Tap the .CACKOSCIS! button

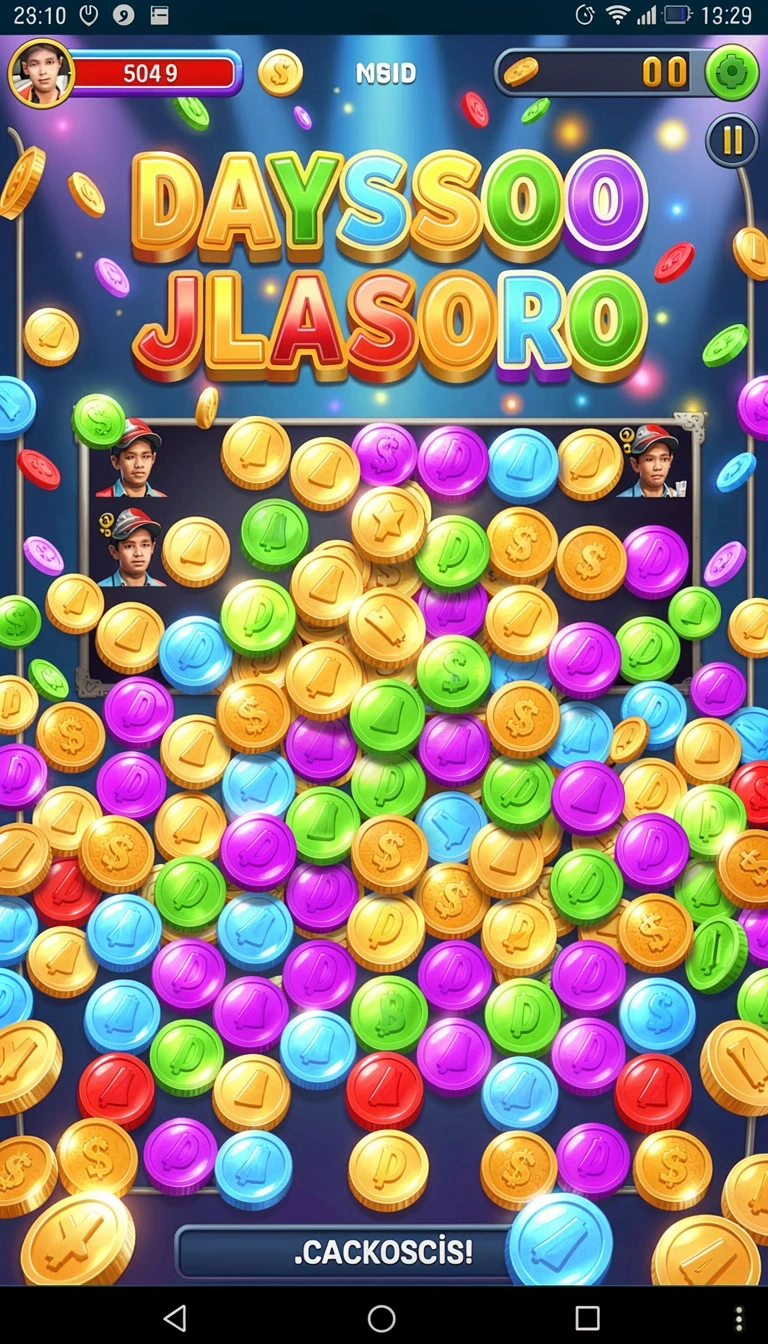click(x=383, y=1251)
